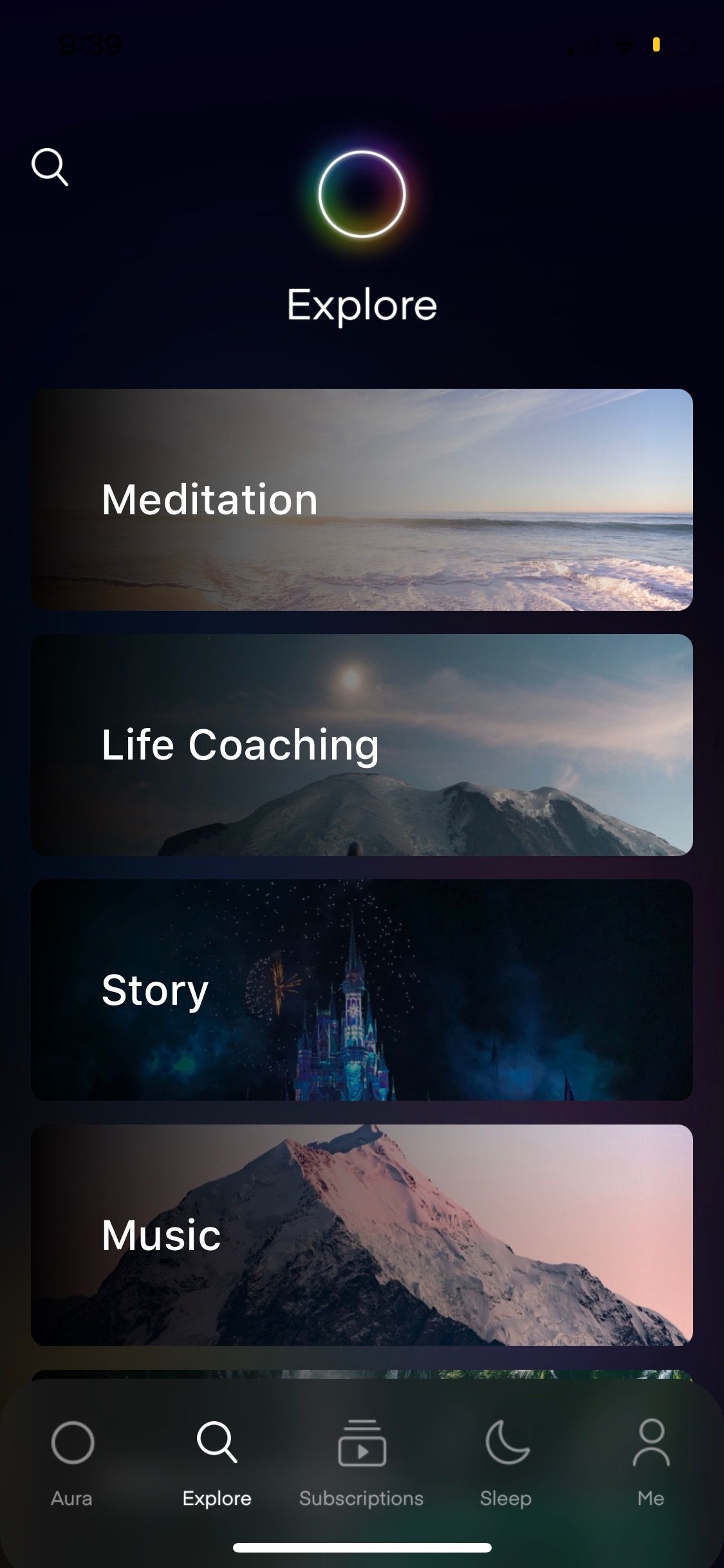Switch to the Subscriptions tab

pos(362,1461)
